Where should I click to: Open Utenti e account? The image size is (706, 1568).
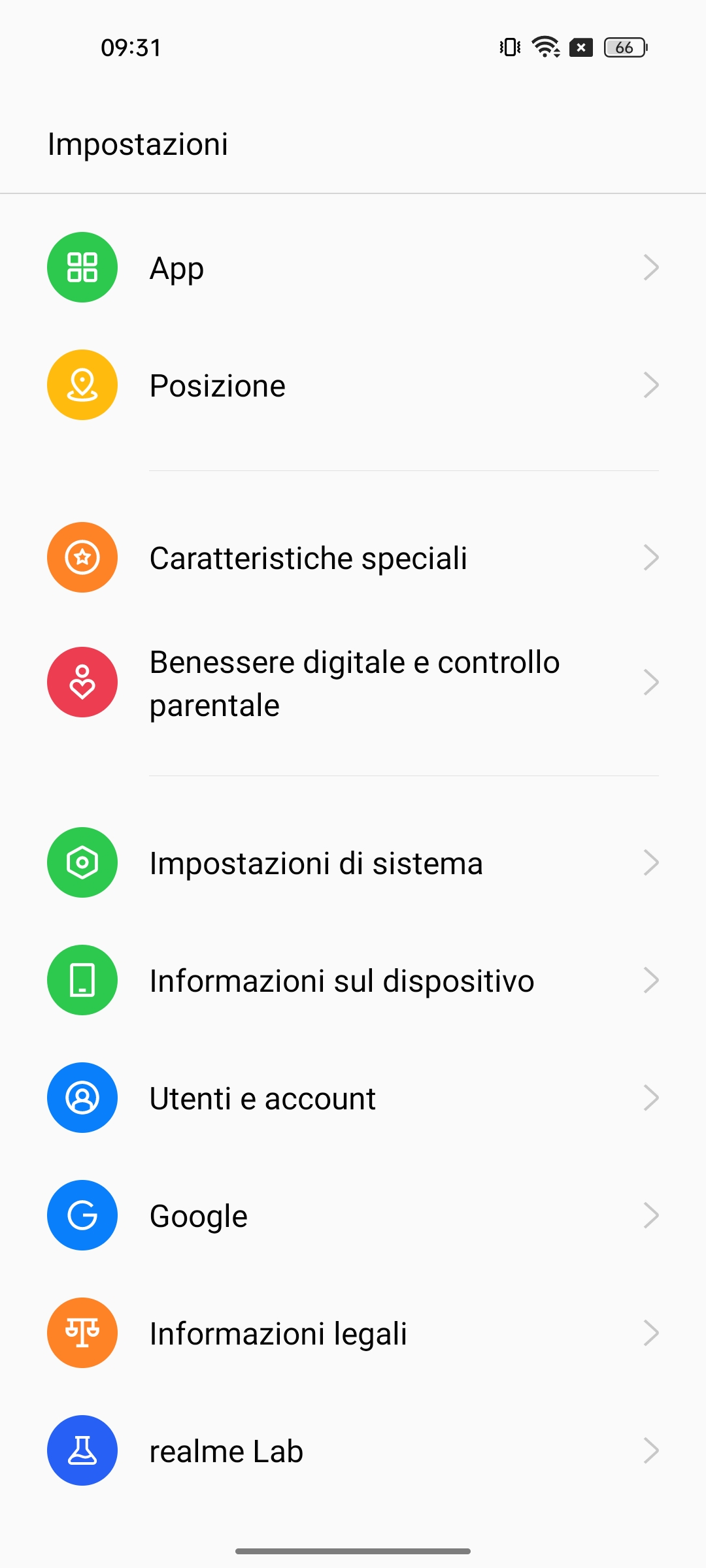tap(353, 1098)
